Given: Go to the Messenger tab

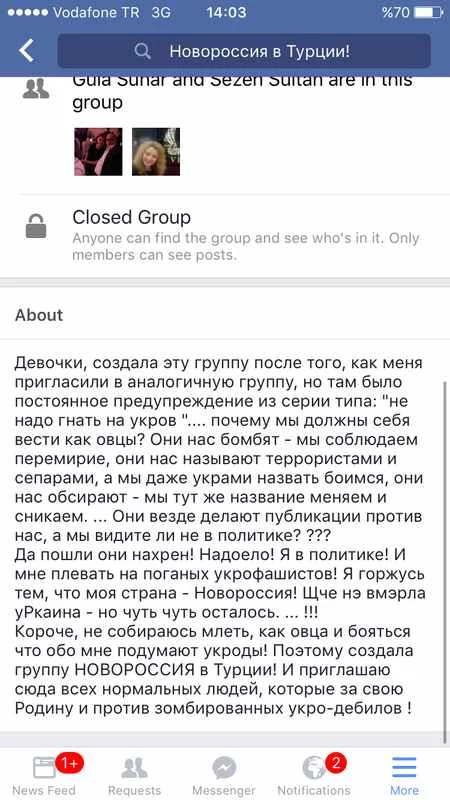Looking at the screenshot, I should pos(224,774).
